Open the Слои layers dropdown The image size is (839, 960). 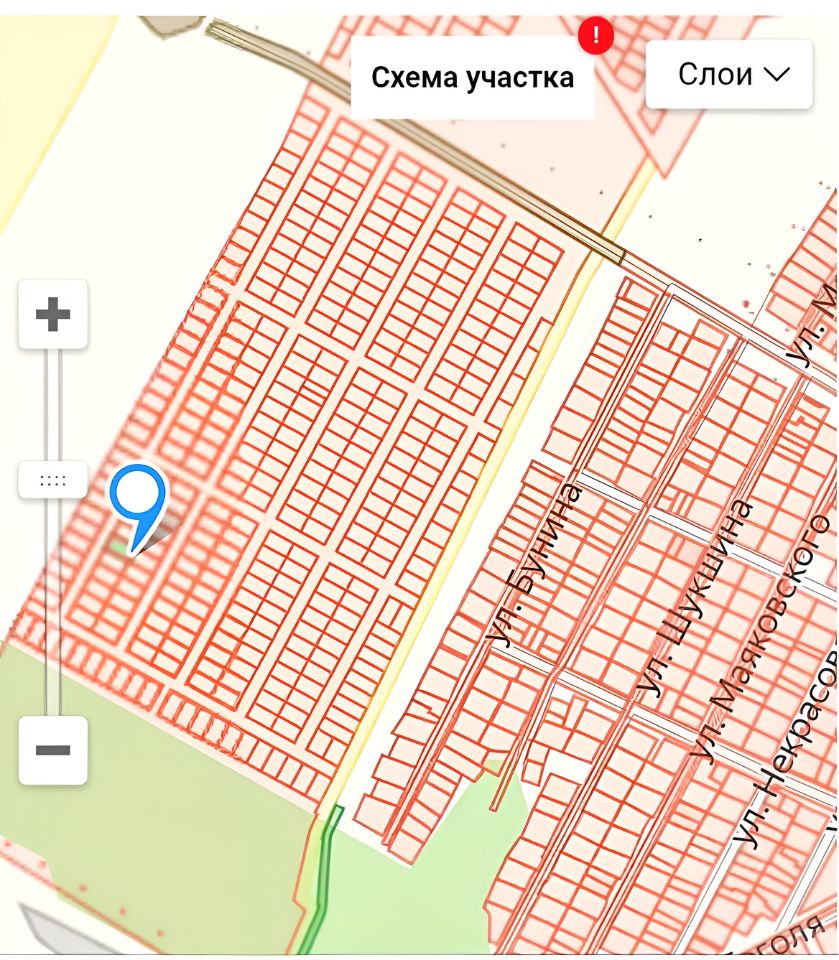point(729,74)
